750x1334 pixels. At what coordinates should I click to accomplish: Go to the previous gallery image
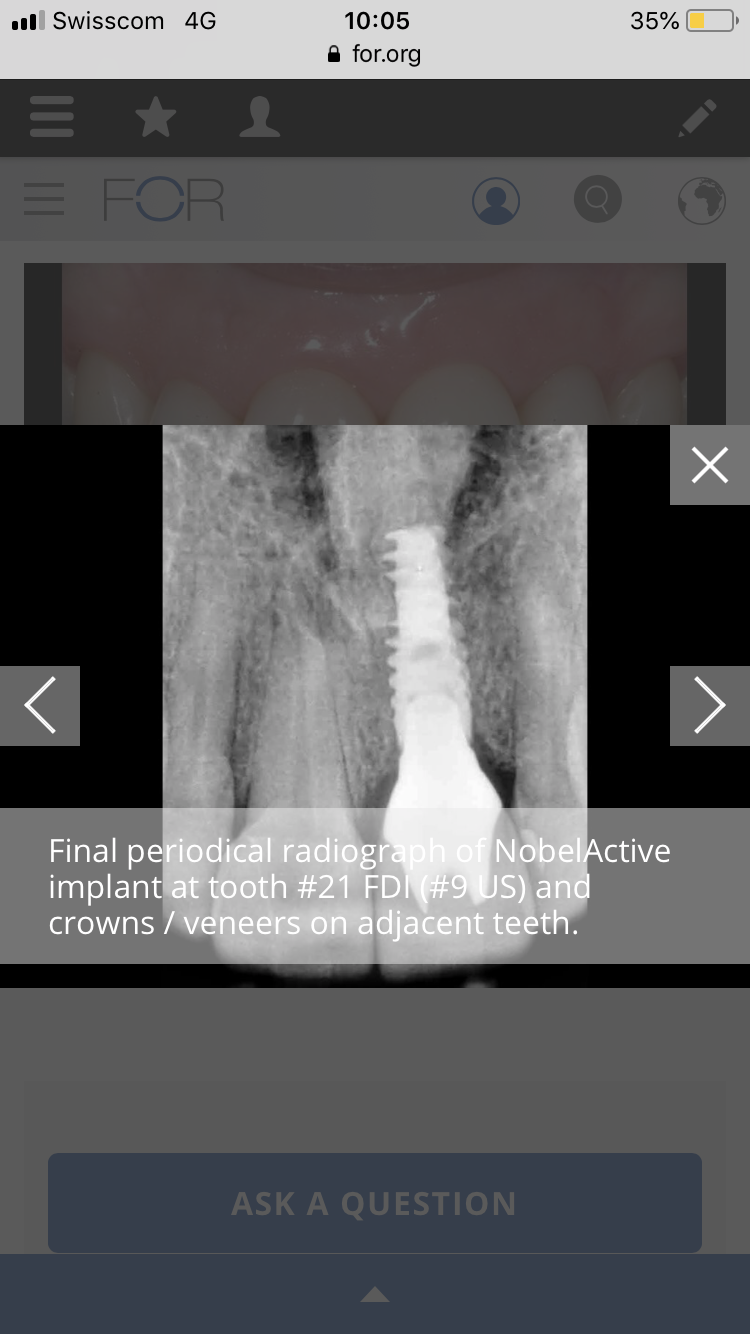click(40, 705)
